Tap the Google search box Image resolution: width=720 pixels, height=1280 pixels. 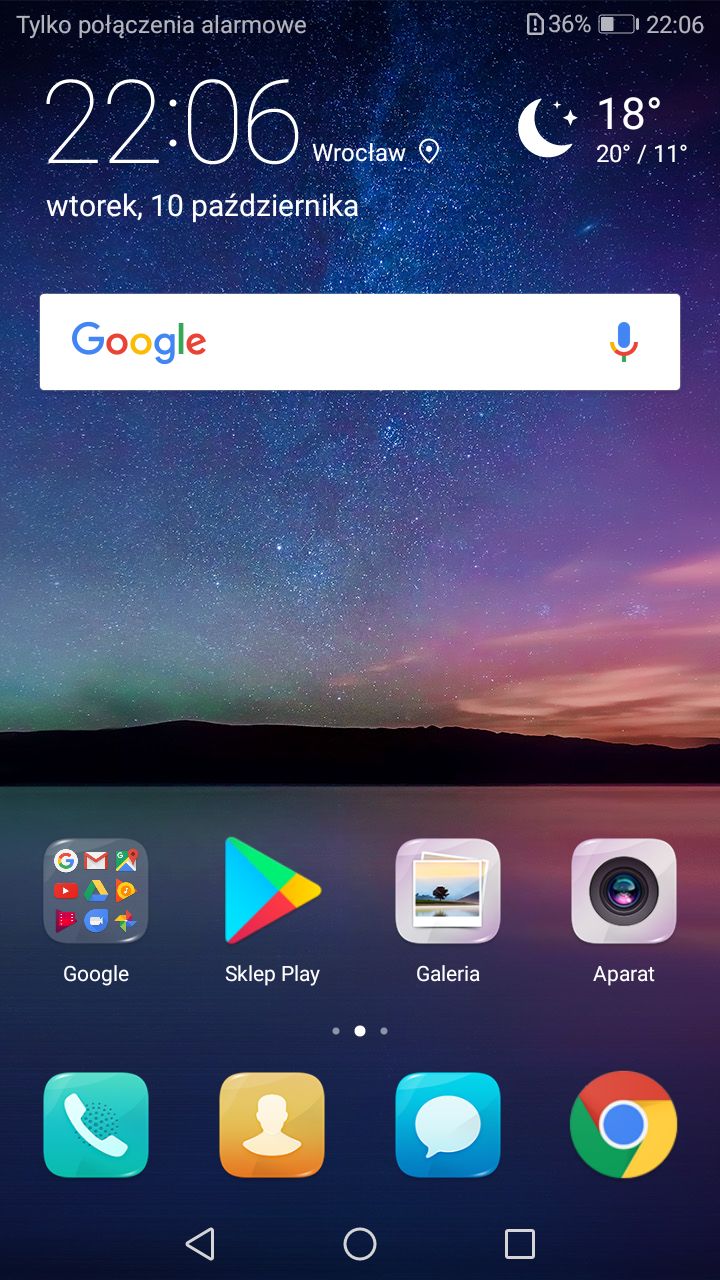(360, 342)
